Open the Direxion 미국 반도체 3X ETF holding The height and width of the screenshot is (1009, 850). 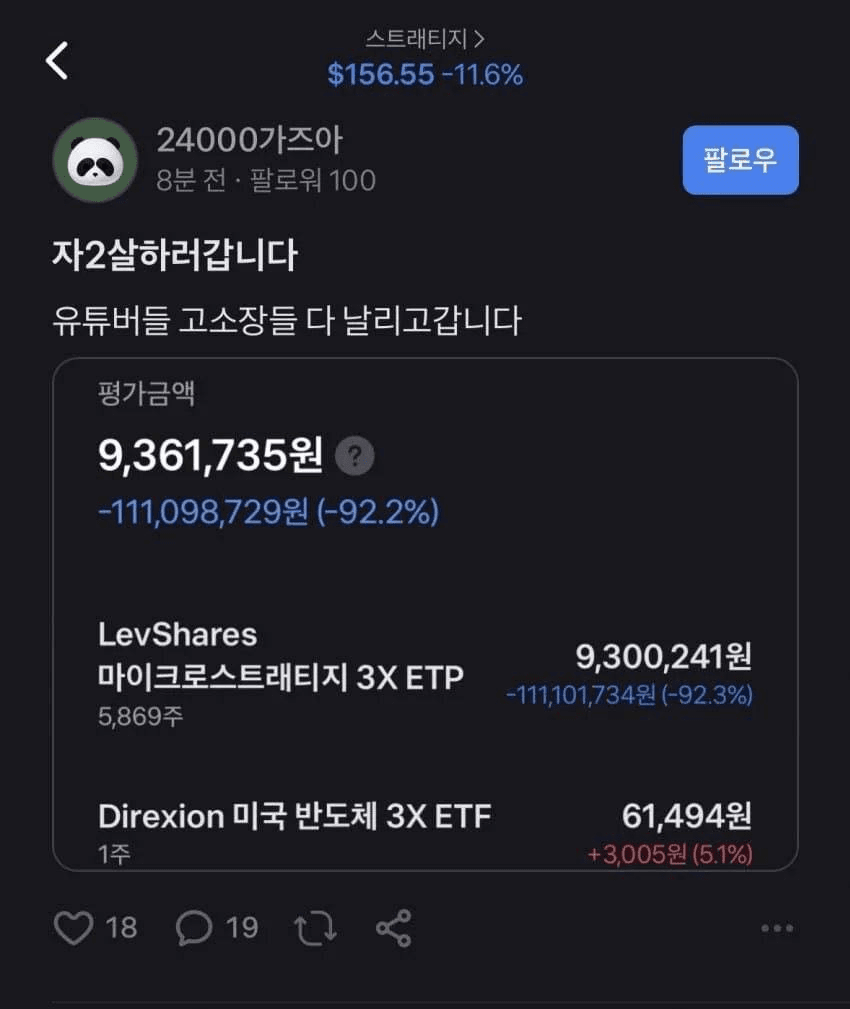pos(425,830)
